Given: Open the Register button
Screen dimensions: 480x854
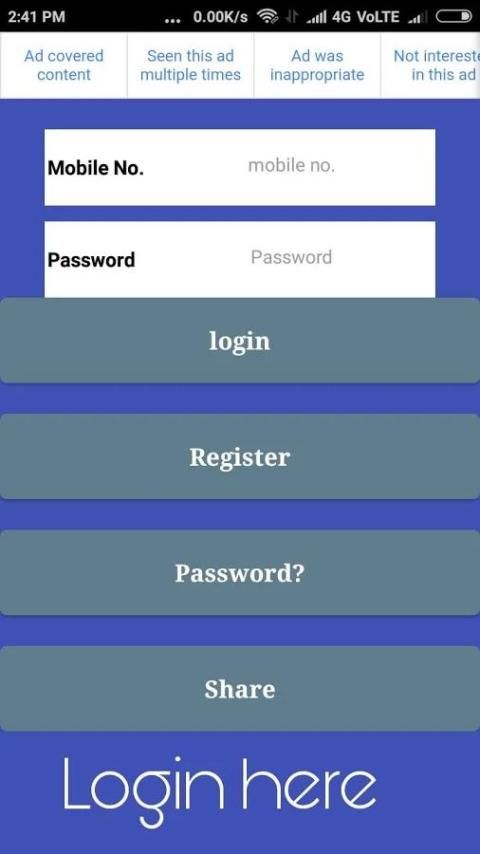Looking at the screenshot, I should click(240, 457).
